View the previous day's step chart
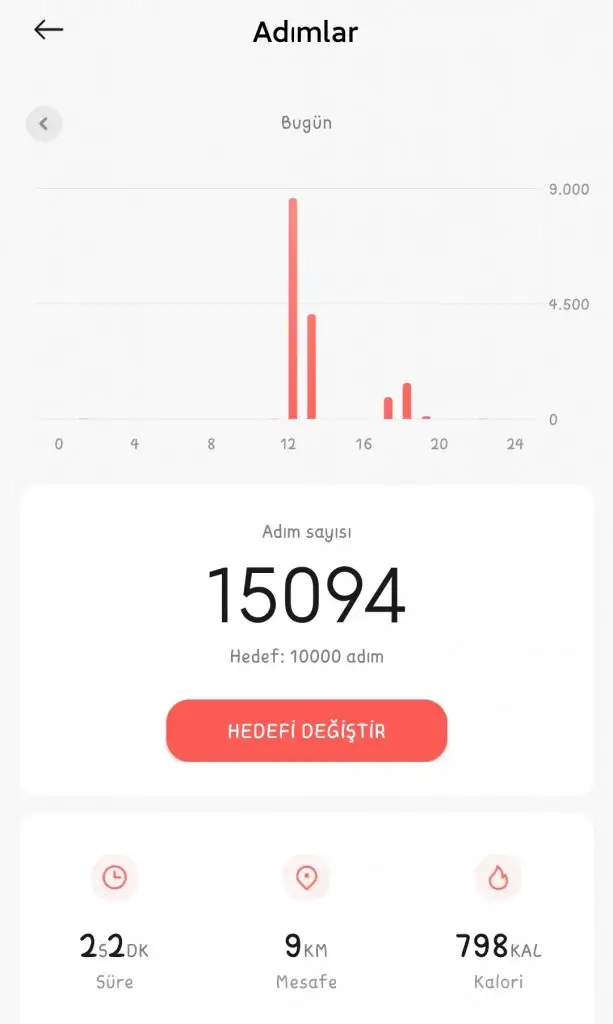The image size is (613, 1024). (44, 124)
